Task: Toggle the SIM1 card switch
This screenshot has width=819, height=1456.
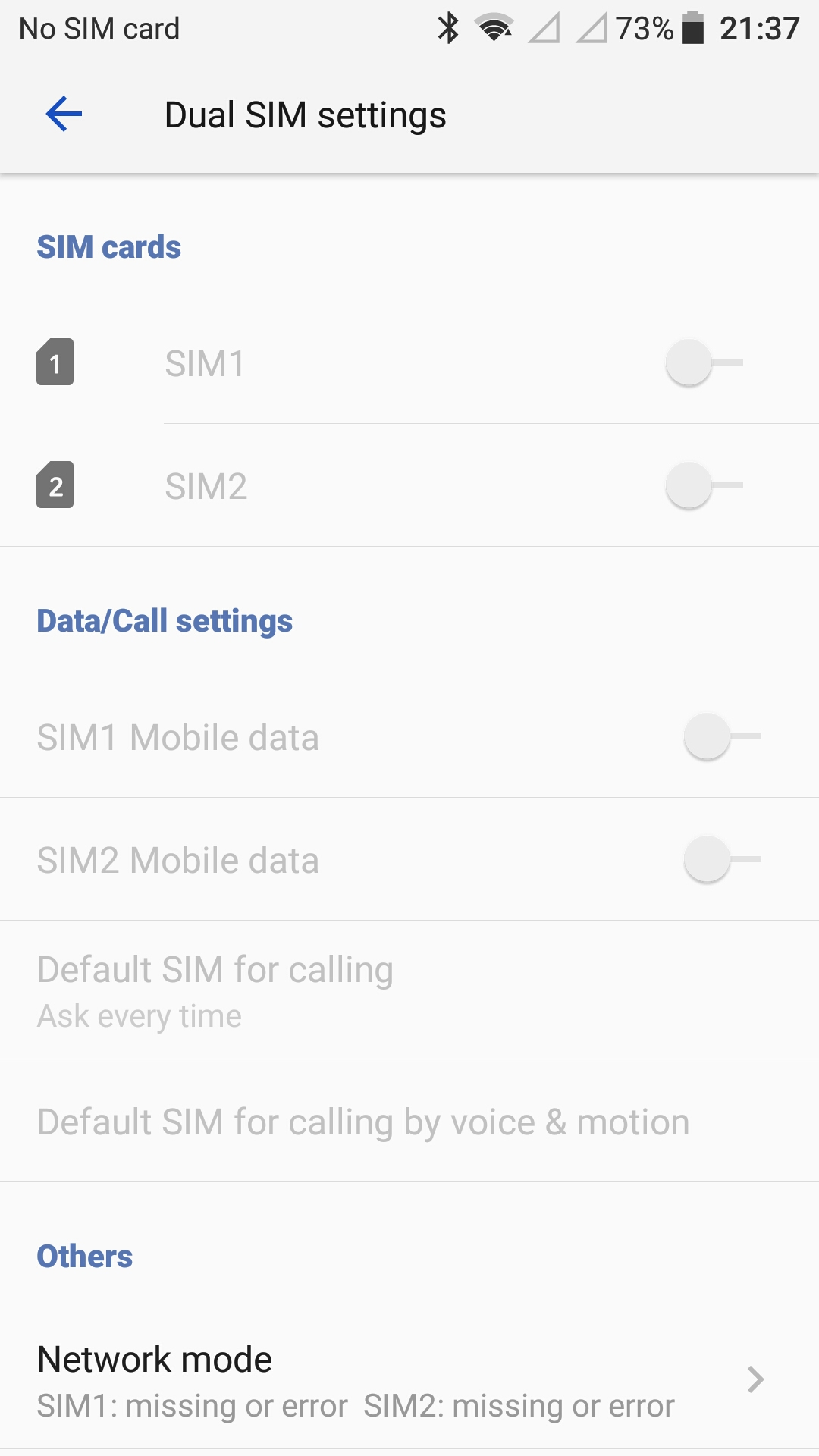Action: coord(704,363)
